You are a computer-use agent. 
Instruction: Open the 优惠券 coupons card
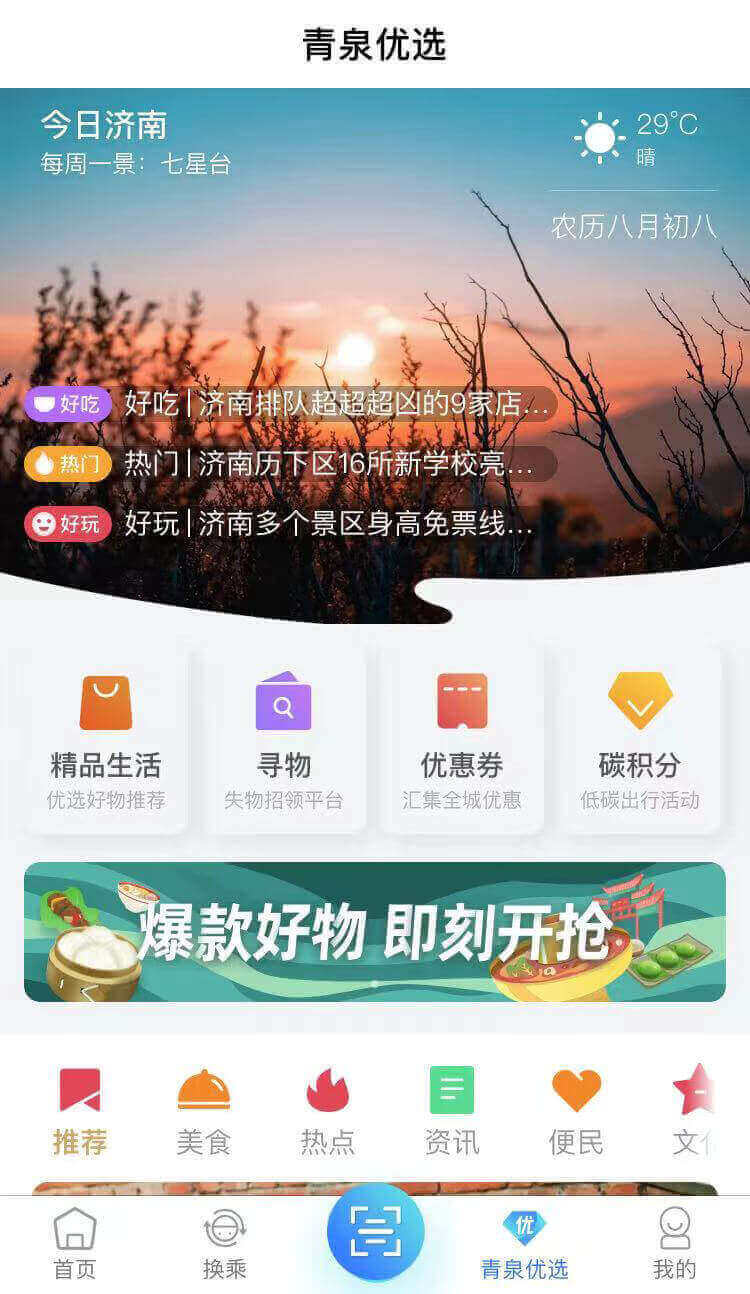[462, 740]
